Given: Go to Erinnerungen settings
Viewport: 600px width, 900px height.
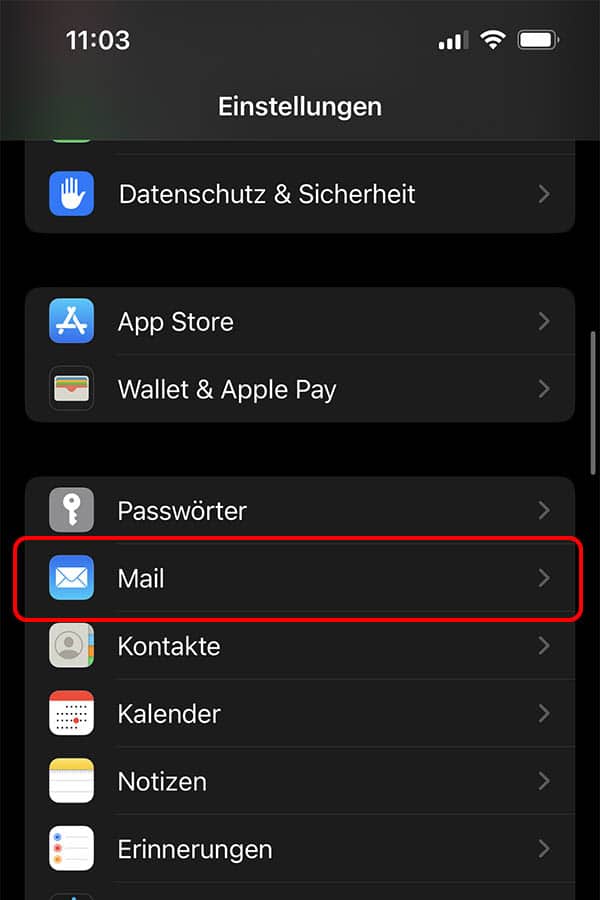Looking at the screenshot, I should tap(300, 849).
